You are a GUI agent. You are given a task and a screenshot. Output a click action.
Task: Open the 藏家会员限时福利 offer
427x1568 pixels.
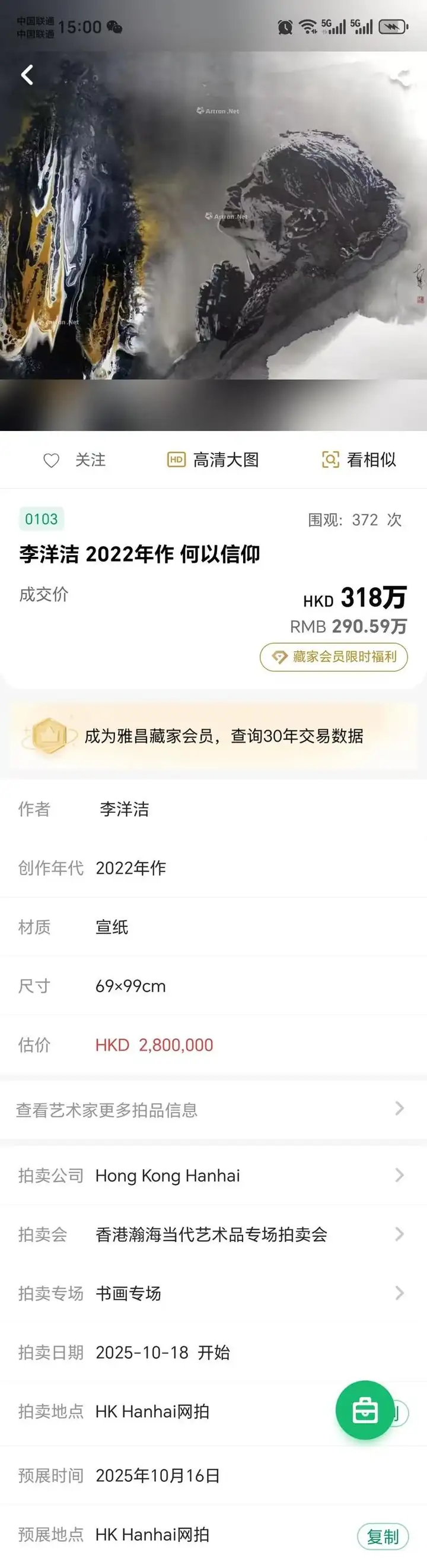(334, 657)
